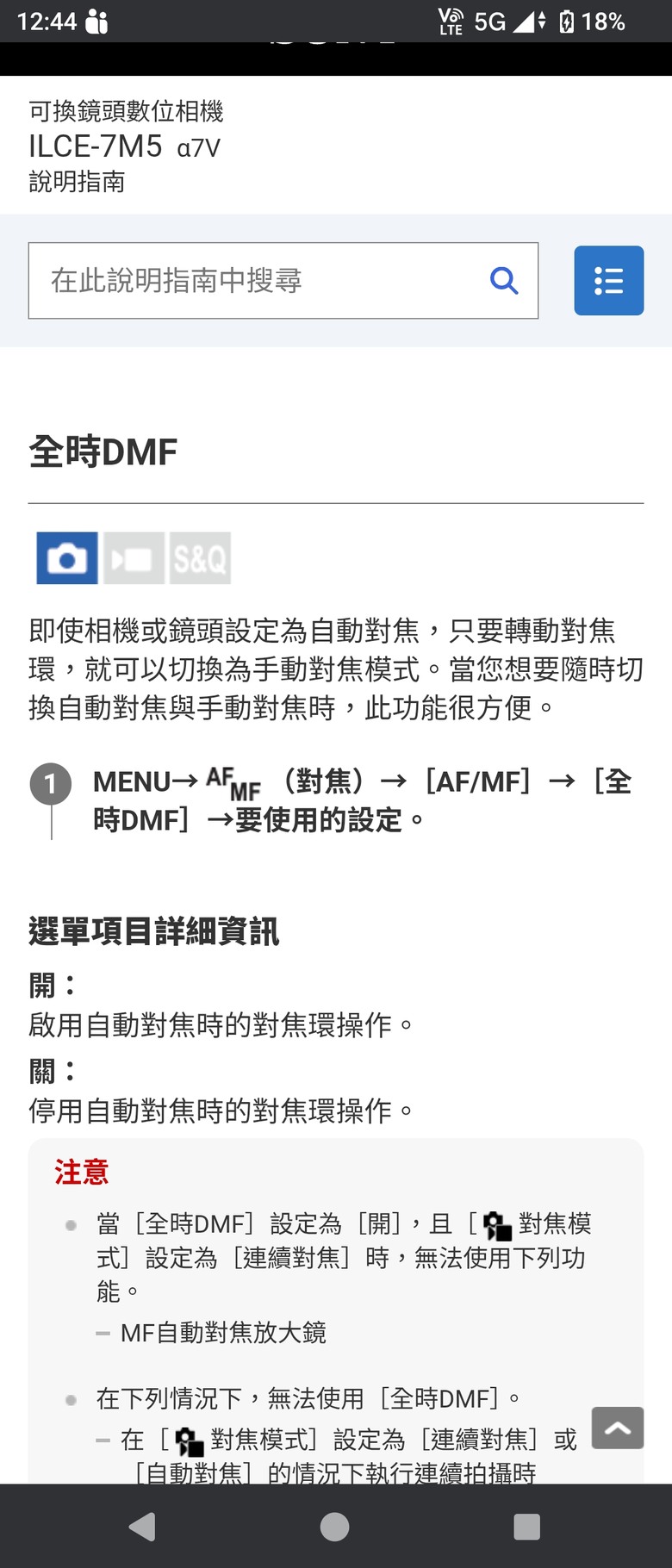Go back using the system back button
The image size is (672, 1568).
143,1527
